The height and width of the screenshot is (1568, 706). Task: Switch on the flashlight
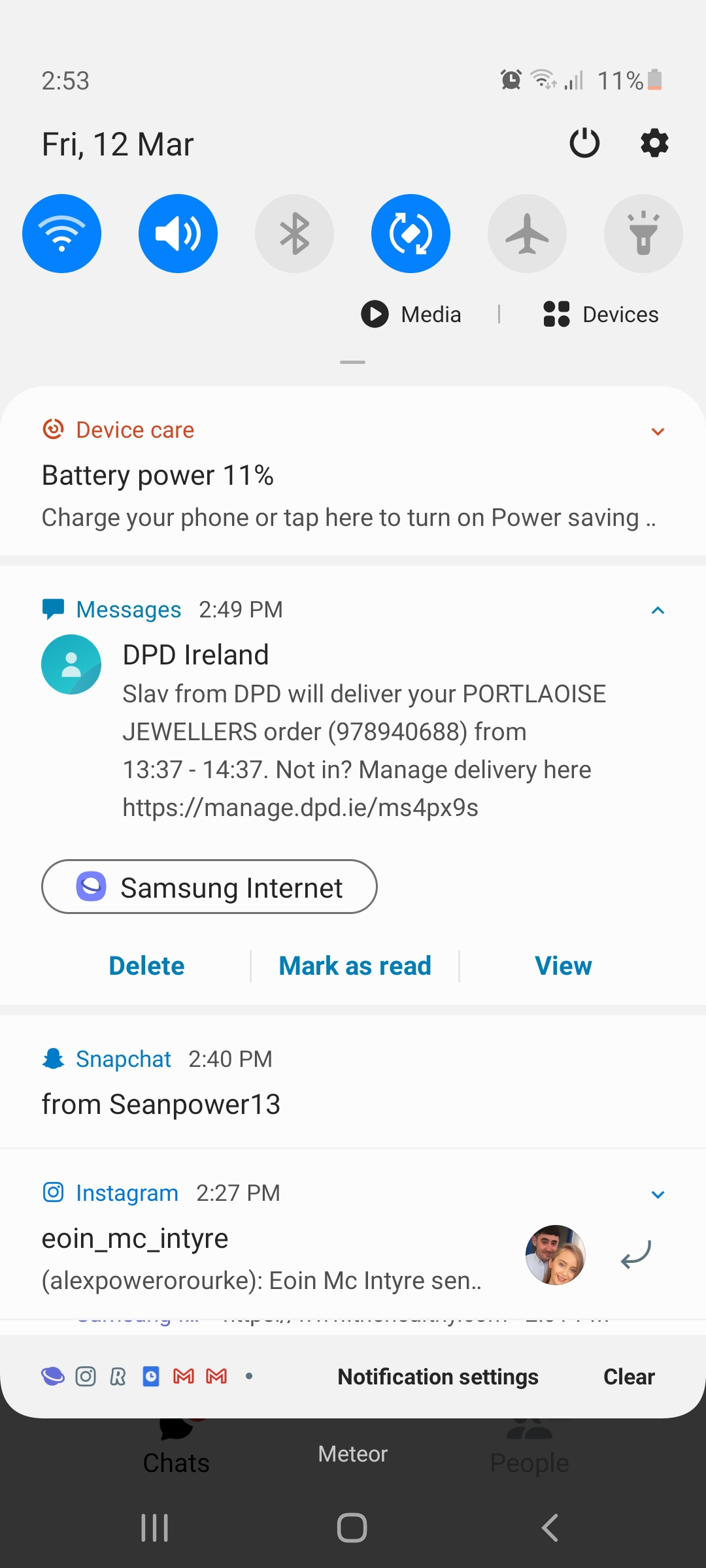click(x=643, y=233)
